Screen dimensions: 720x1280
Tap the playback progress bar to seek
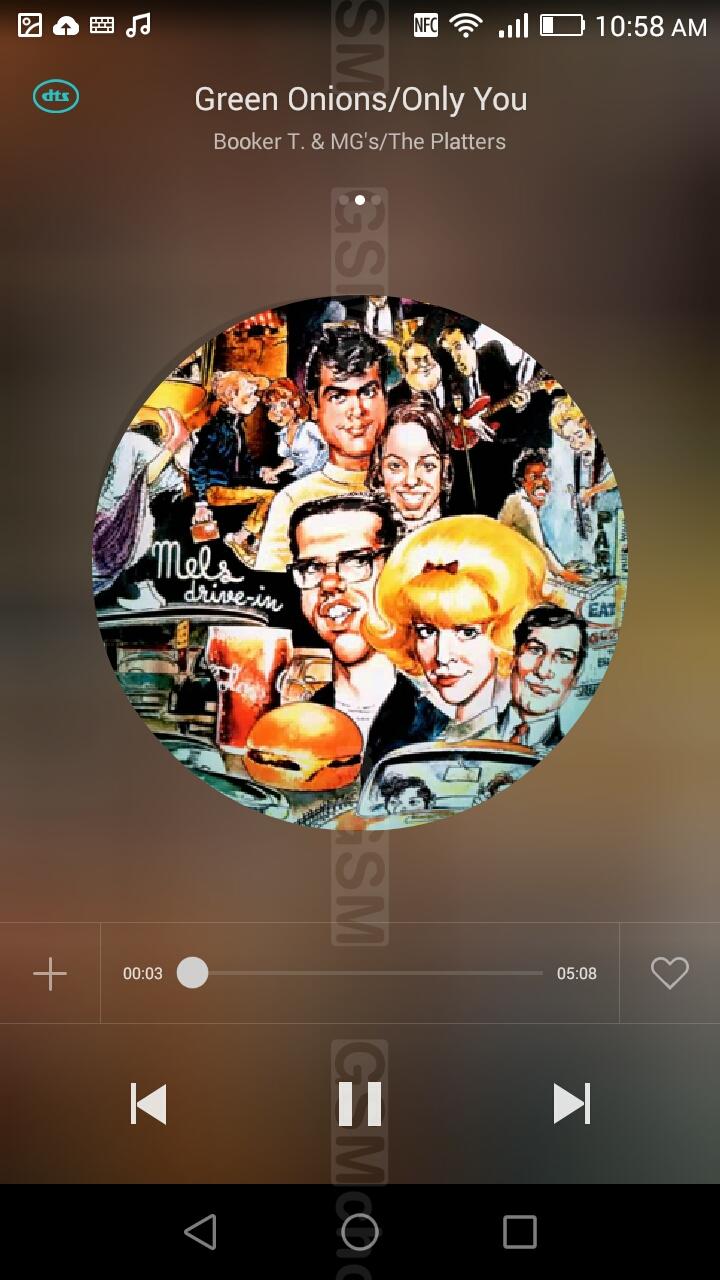click(x=360, y=973)
